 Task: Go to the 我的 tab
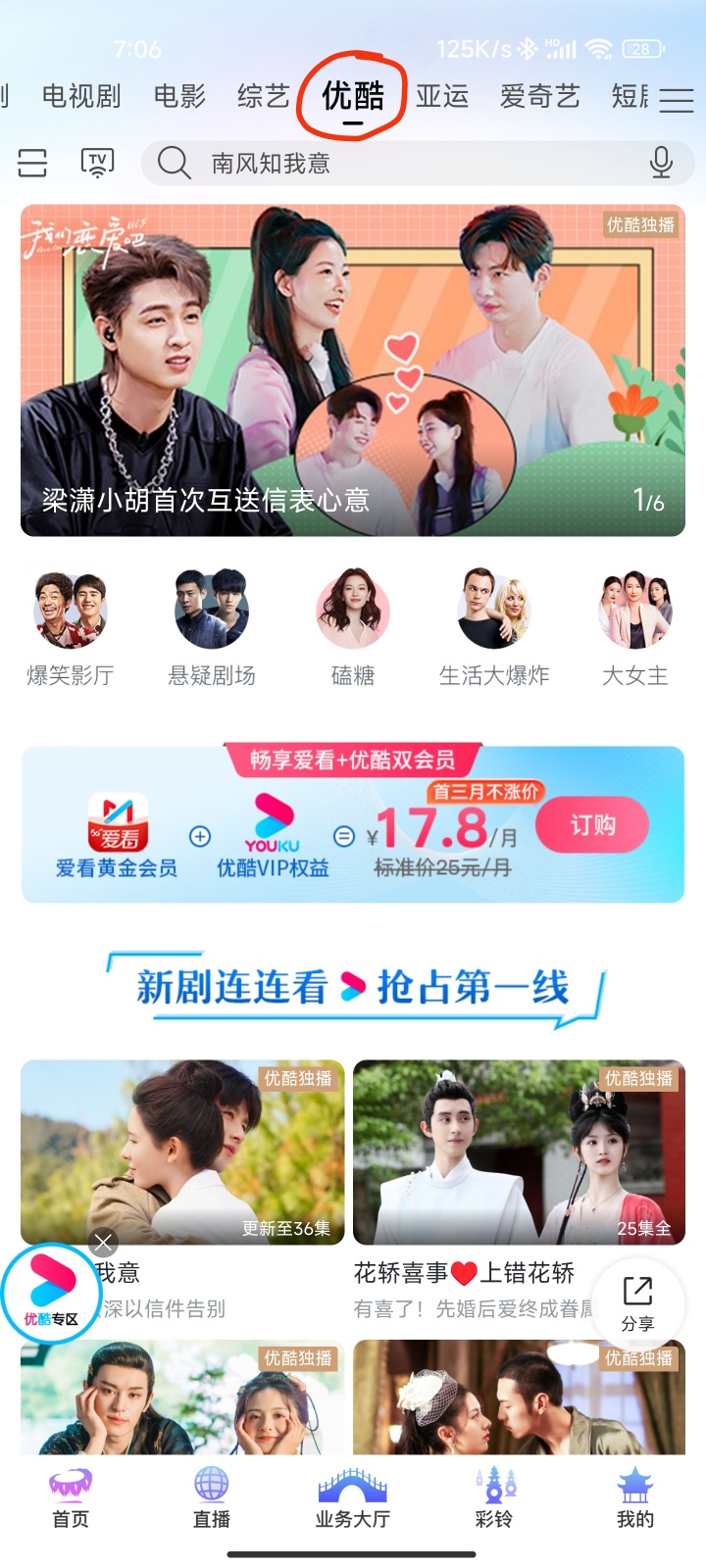pyautogui.click(x=634, y=1497)
